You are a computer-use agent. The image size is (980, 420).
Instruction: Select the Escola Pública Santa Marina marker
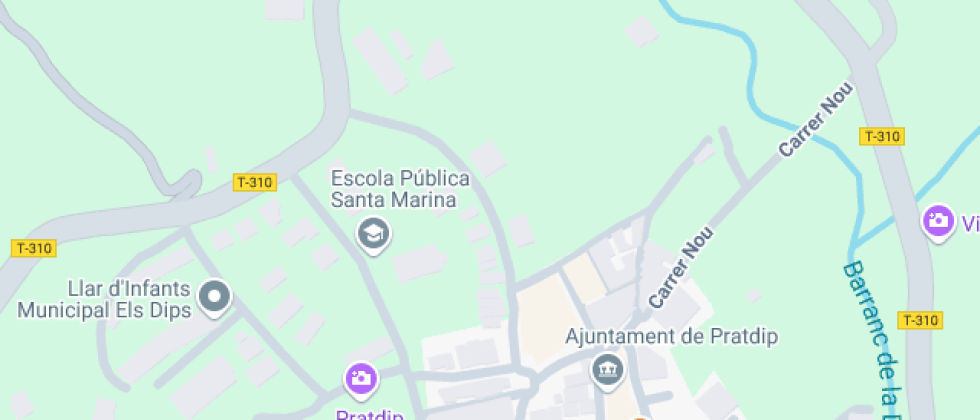click(374, 235)
